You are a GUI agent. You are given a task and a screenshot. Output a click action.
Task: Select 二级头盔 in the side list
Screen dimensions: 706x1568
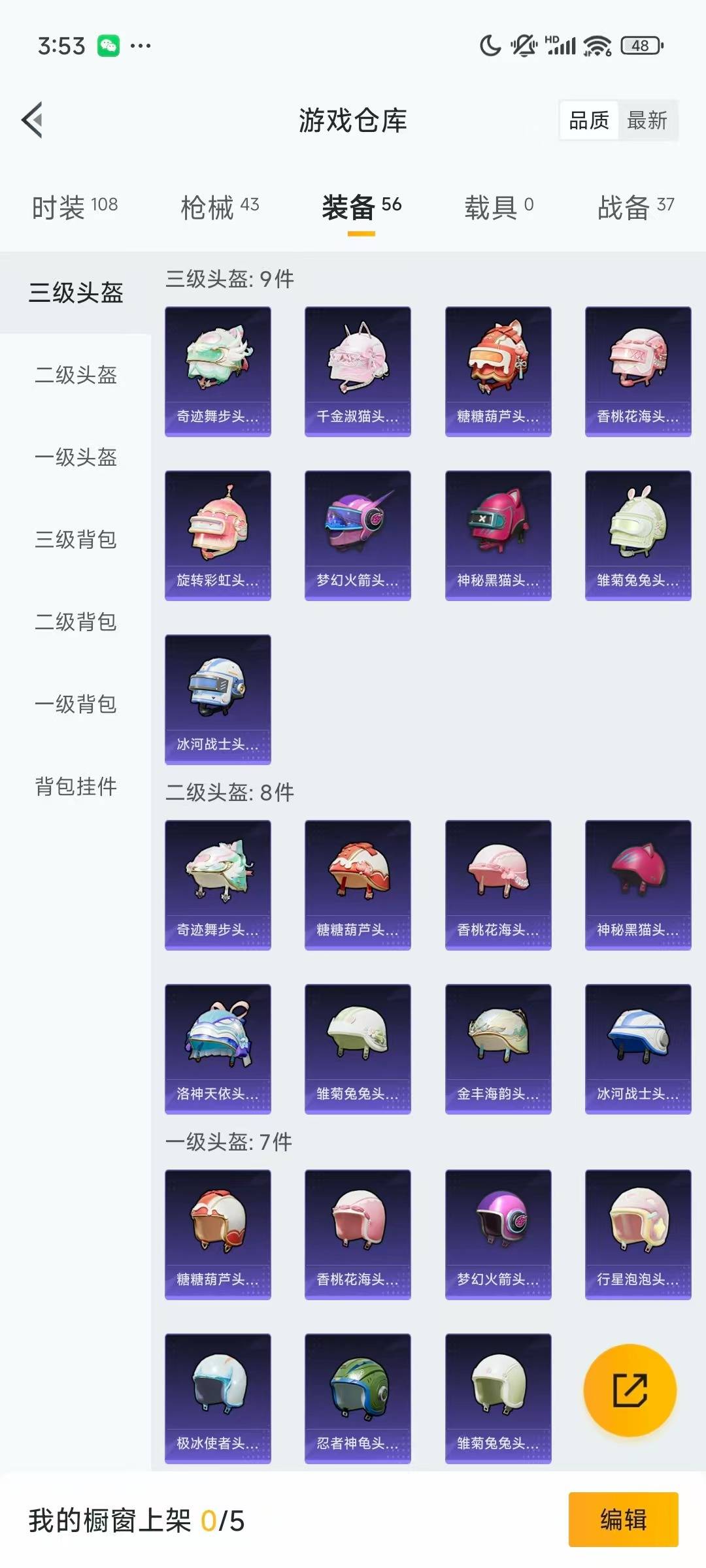point(76,375)
